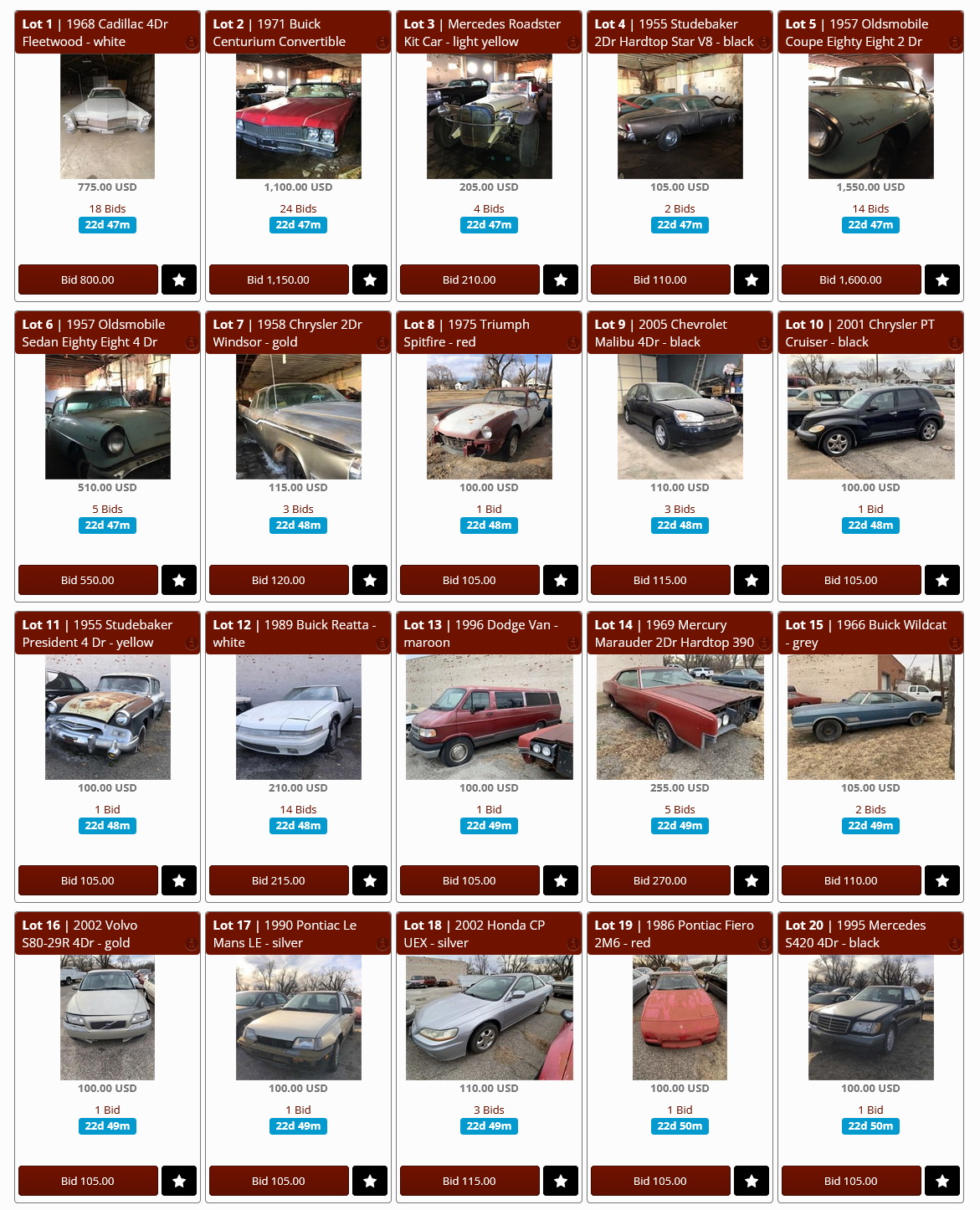Viewport: 980px width, 1210px height.
Task: Open the Lot 3 Mercedes Roadster Kit Car photo
Action: coord(489,116)
